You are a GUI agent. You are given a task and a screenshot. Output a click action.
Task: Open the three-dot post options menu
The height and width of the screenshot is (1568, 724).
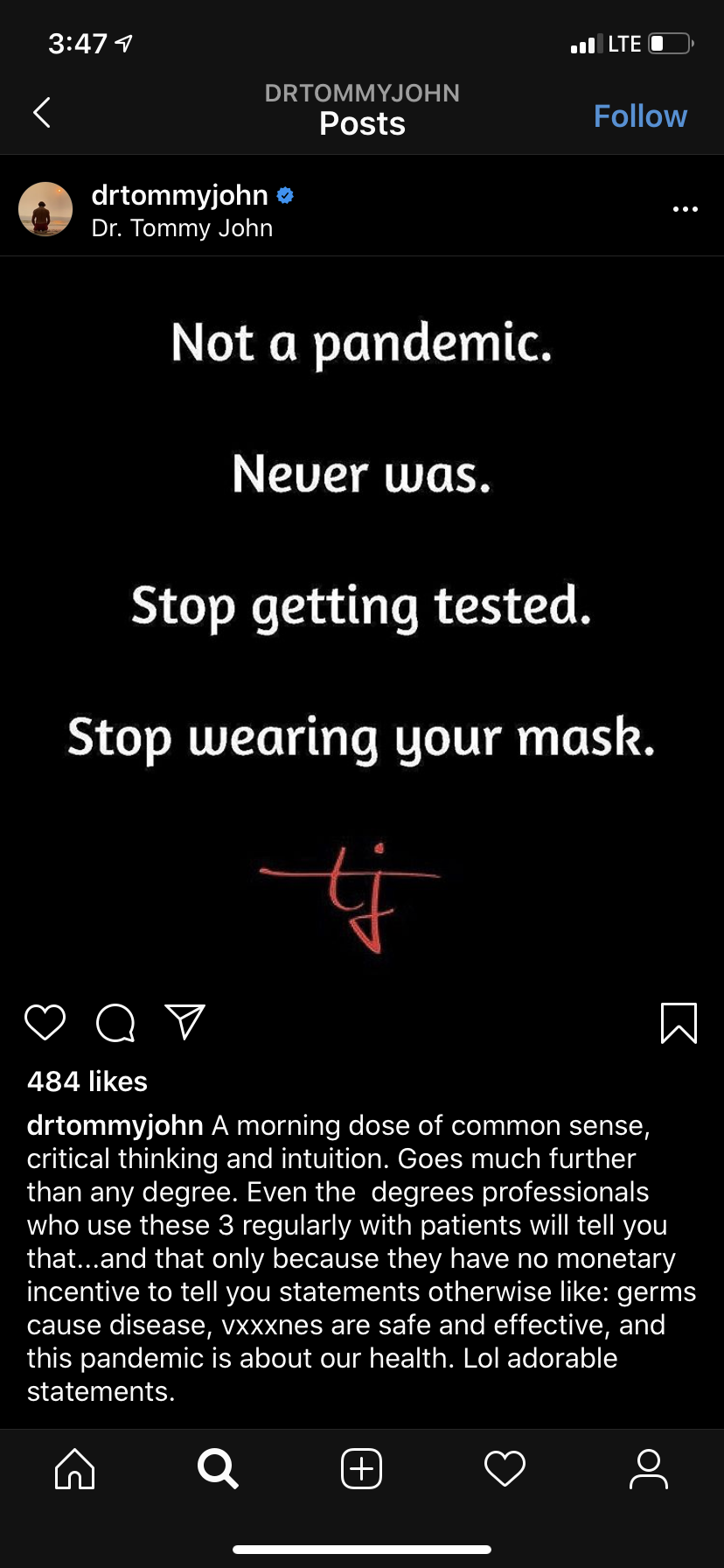click(x=685, y=209)
